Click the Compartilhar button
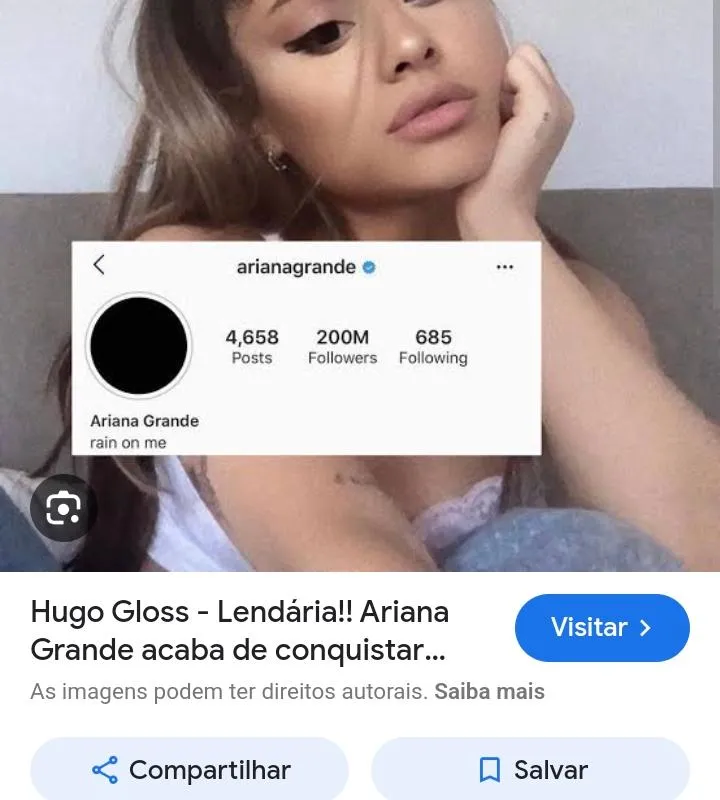Viewport: 720px width, 800px height. [189, 770]
